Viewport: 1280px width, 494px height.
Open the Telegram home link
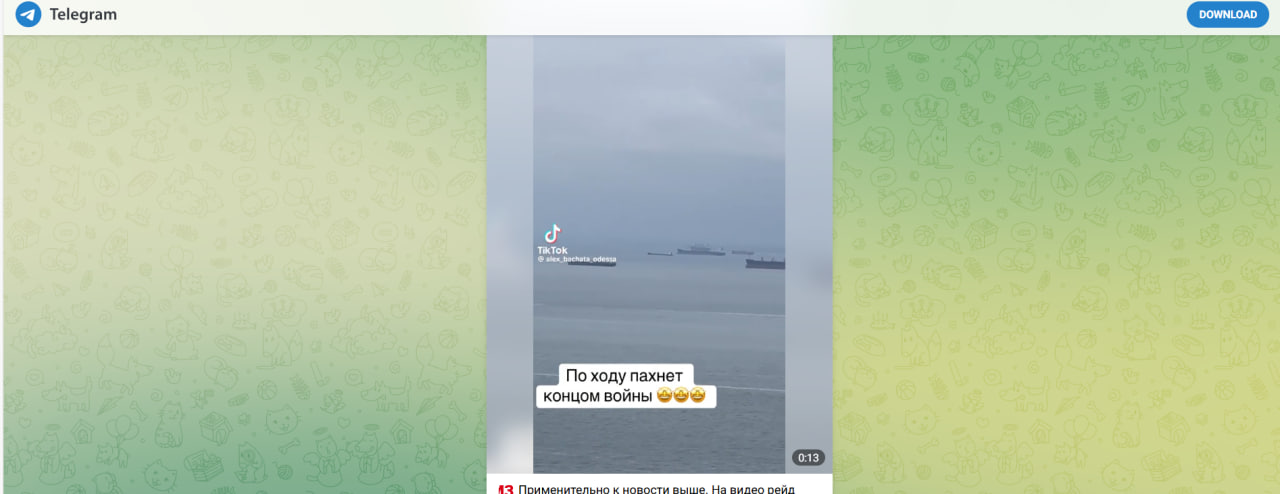67,15
